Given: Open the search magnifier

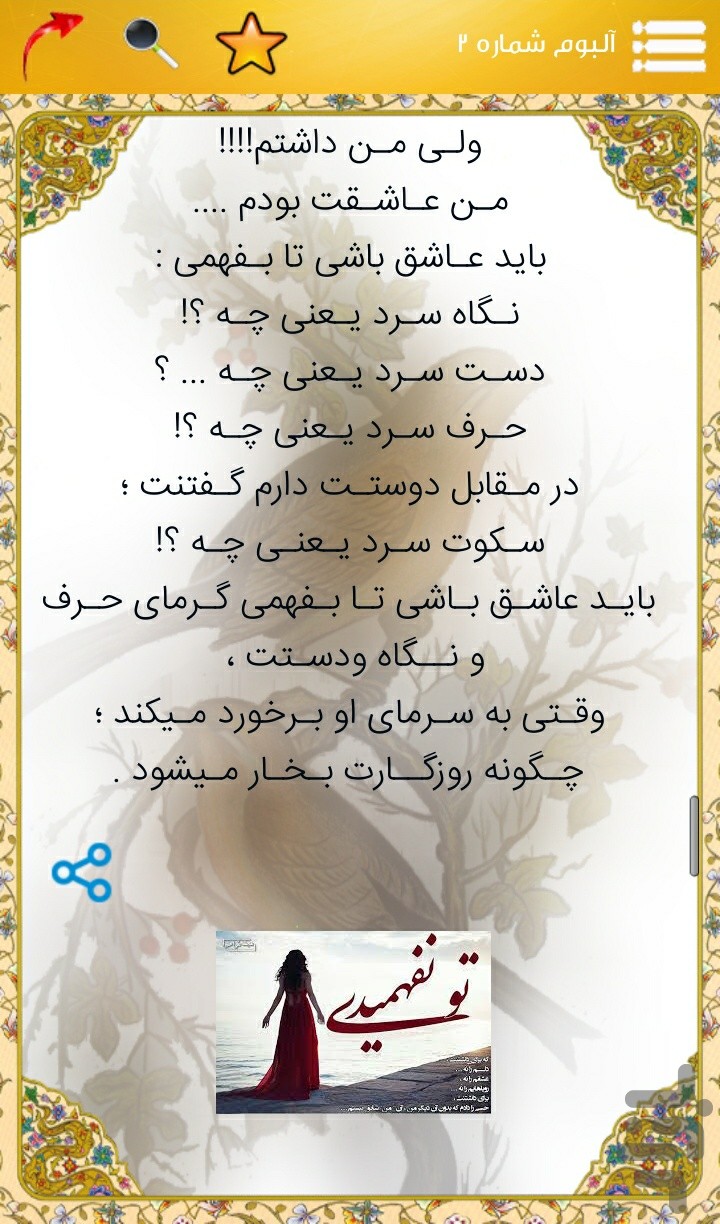Looking at the screenshot, I should coord(151,43).
